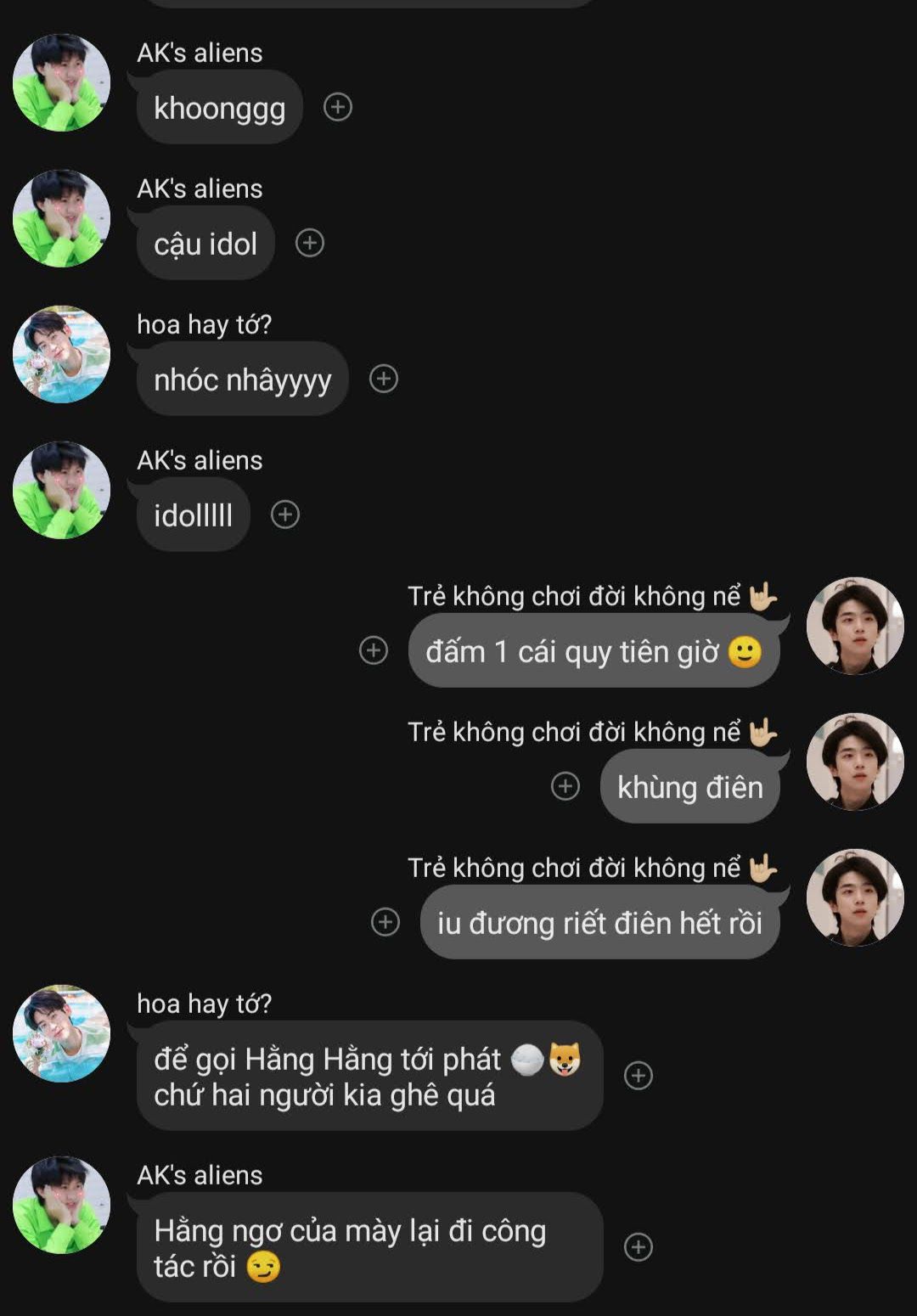Image resolution: width=917 pixels, height=1316 pixels.
Task: Add reaction to the "cậu idol" message
Action: [x=310, y=243]
